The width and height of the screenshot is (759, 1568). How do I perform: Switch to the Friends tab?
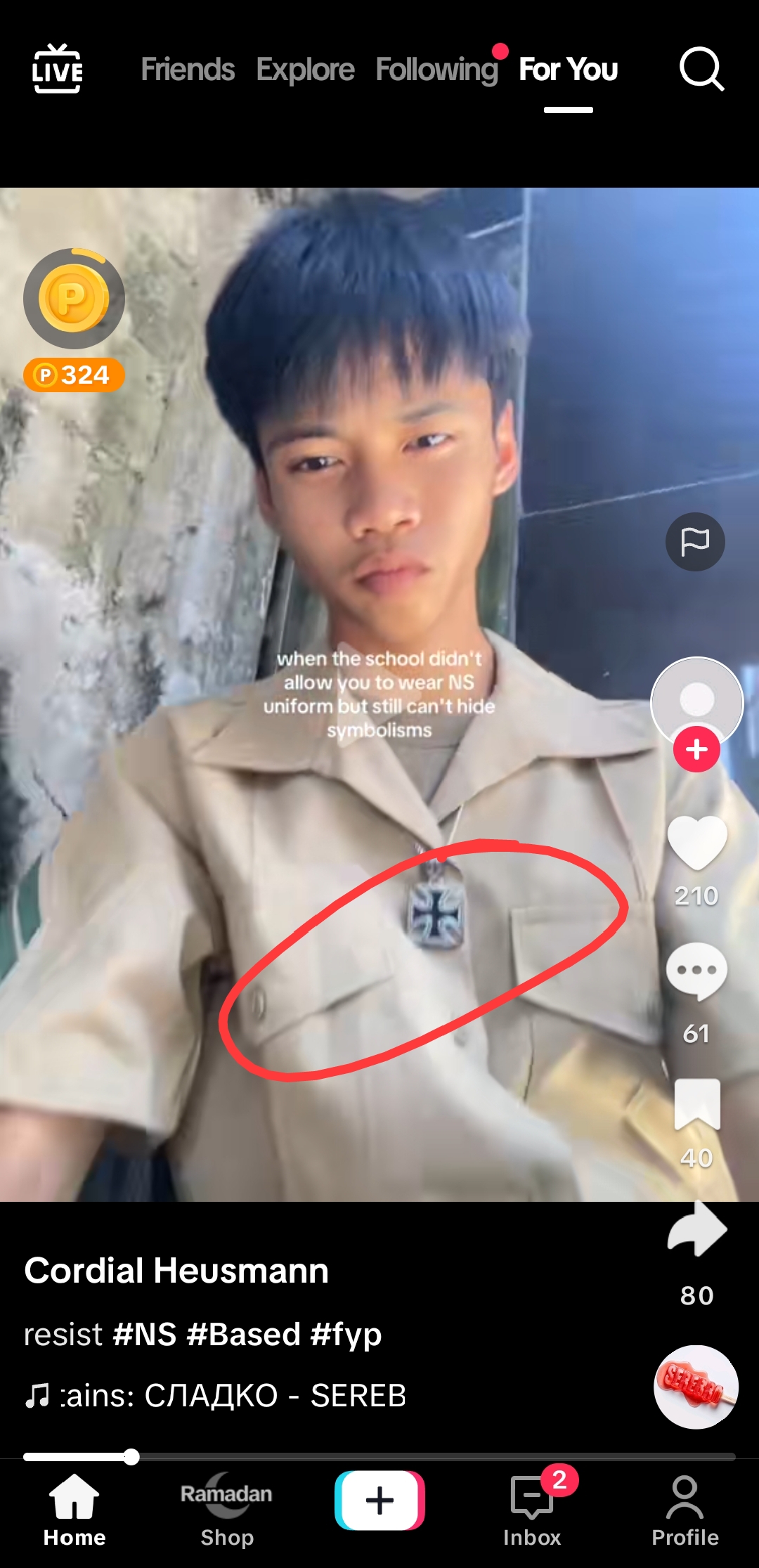pos(187,70)
